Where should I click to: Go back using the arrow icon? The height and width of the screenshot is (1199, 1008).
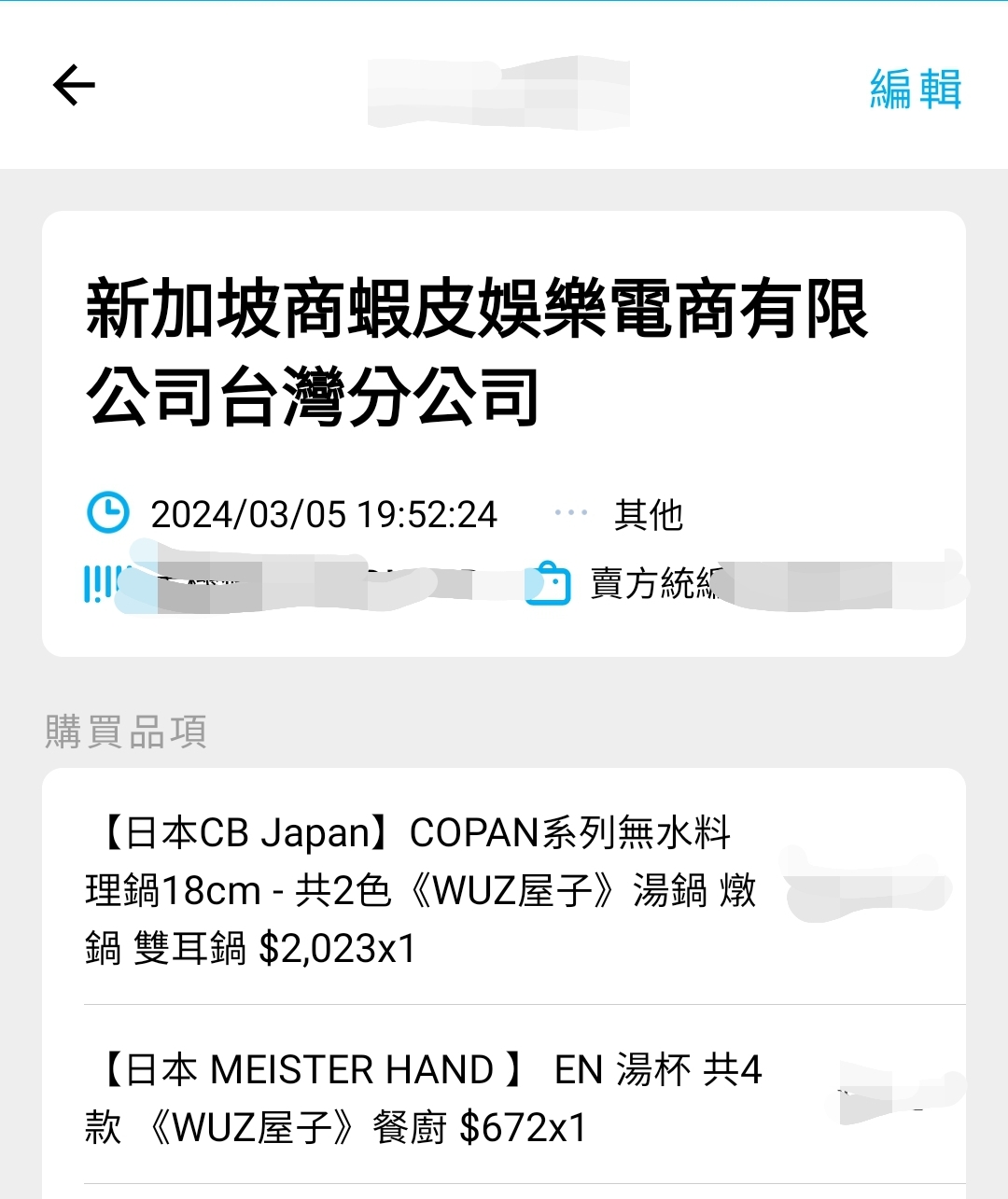point(74,86)
